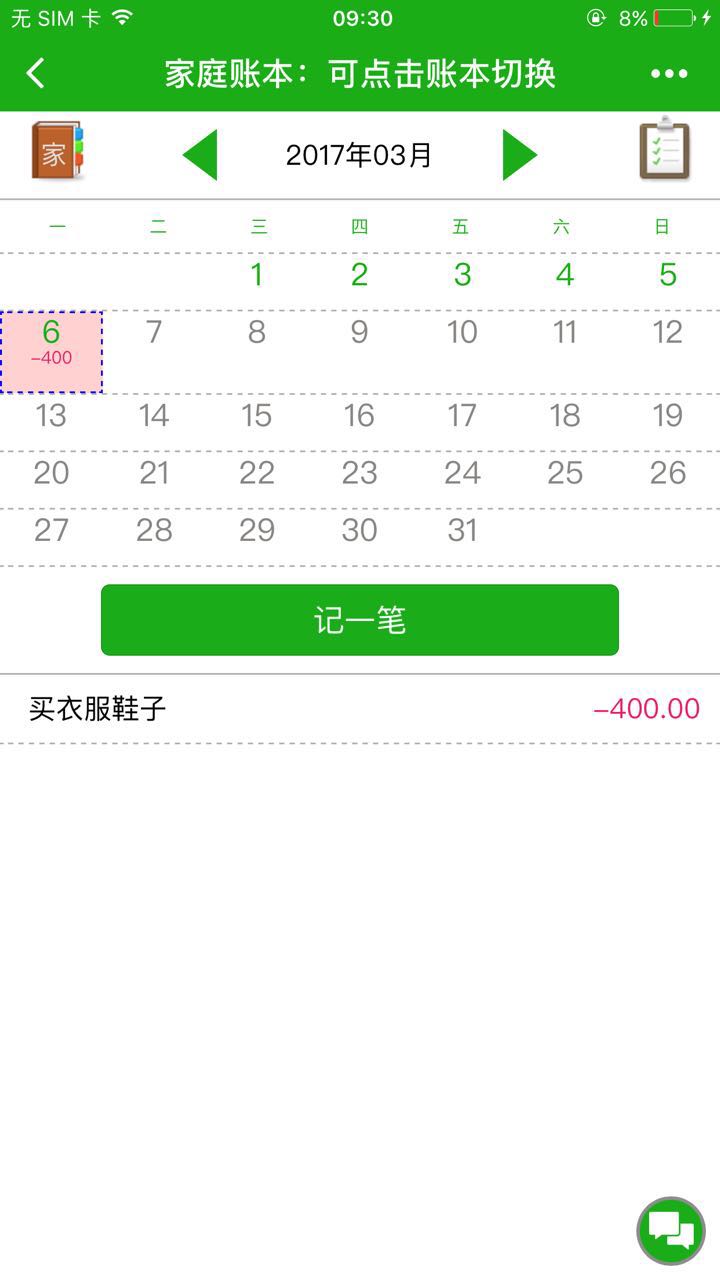Select March 31 on the calendar
The height and width of the screenshot is (1280, 720).
(462, 531)
